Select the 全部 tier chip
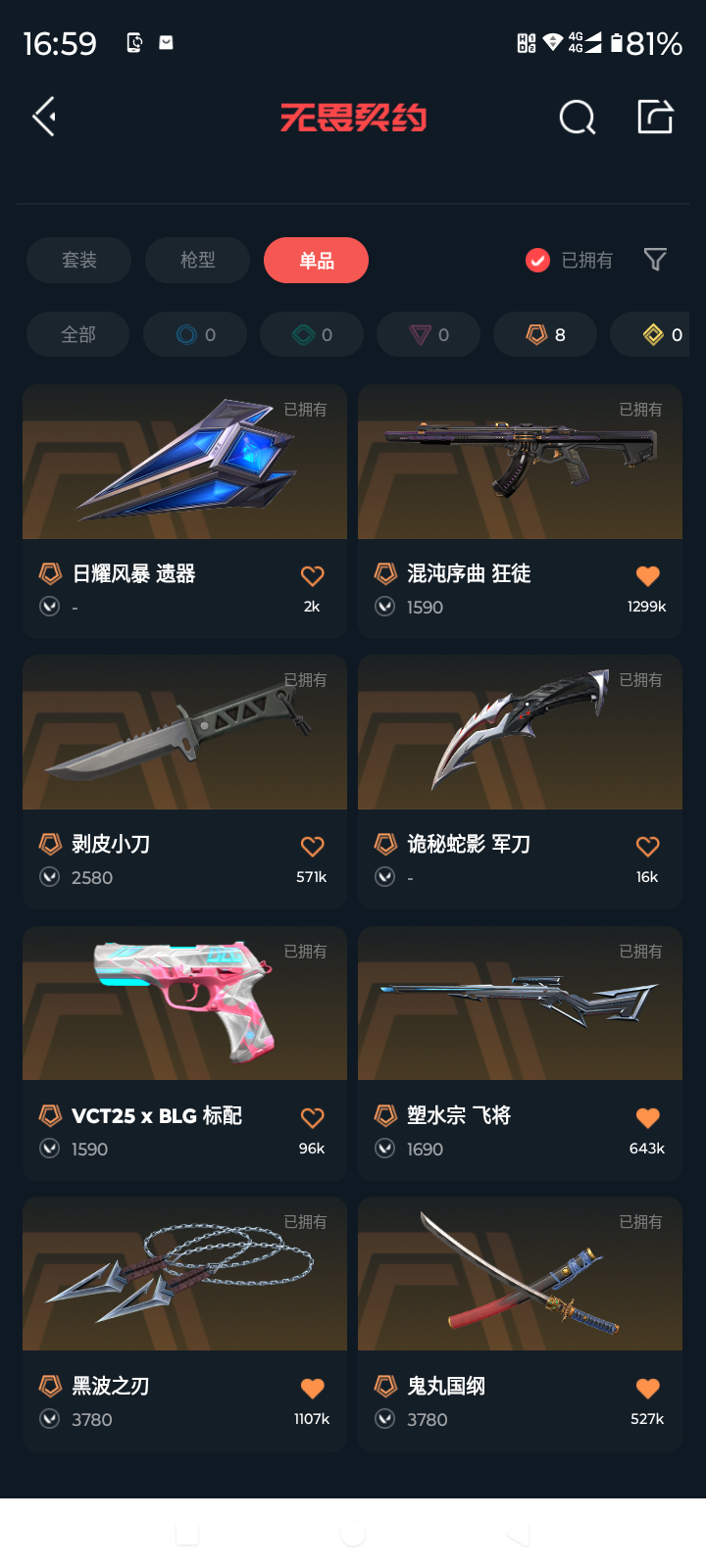The width and height of the screenshot is (706, 1568). 78,335
